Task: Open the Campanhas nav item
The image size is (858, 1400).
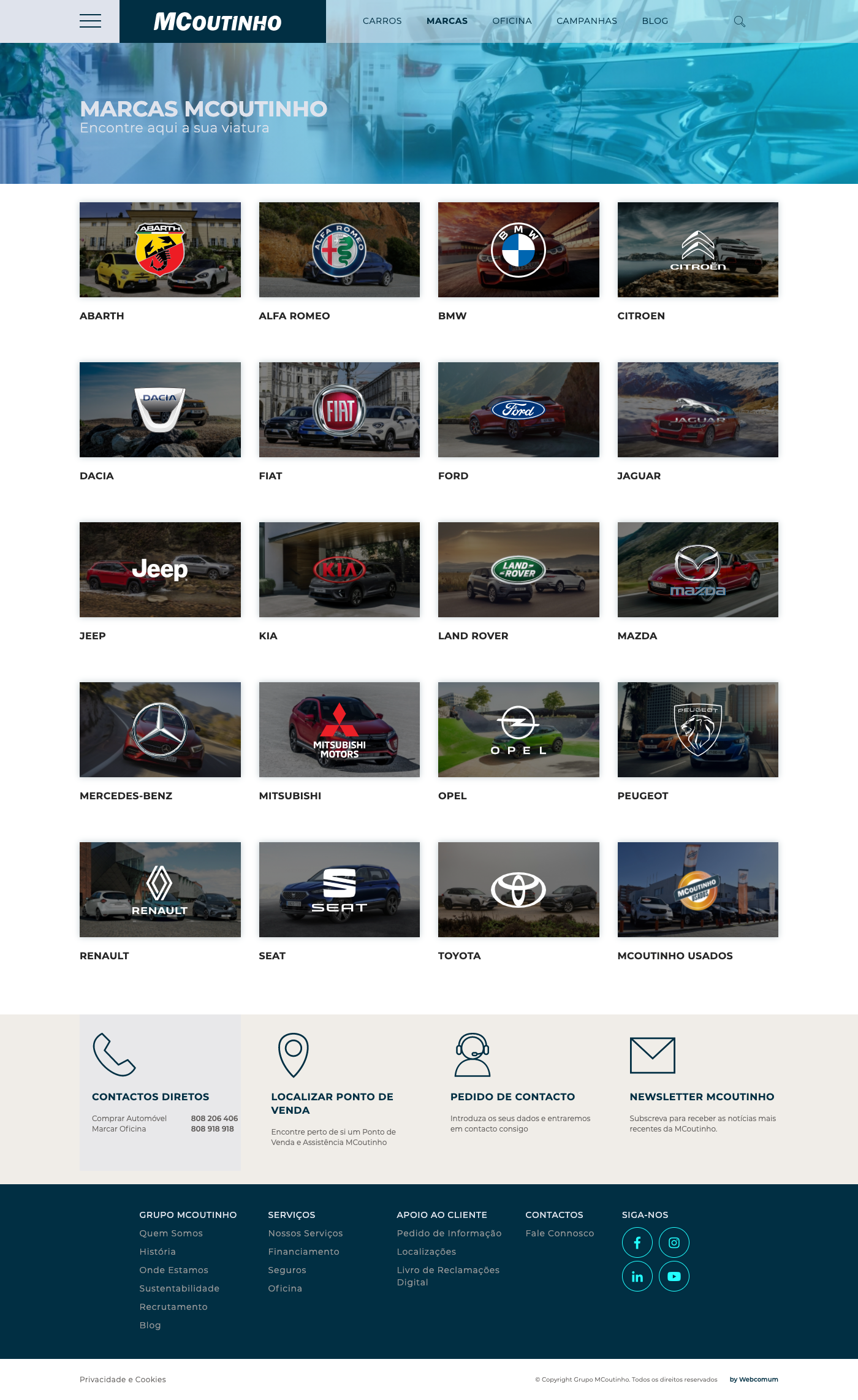Action: [x=587, y=21]
